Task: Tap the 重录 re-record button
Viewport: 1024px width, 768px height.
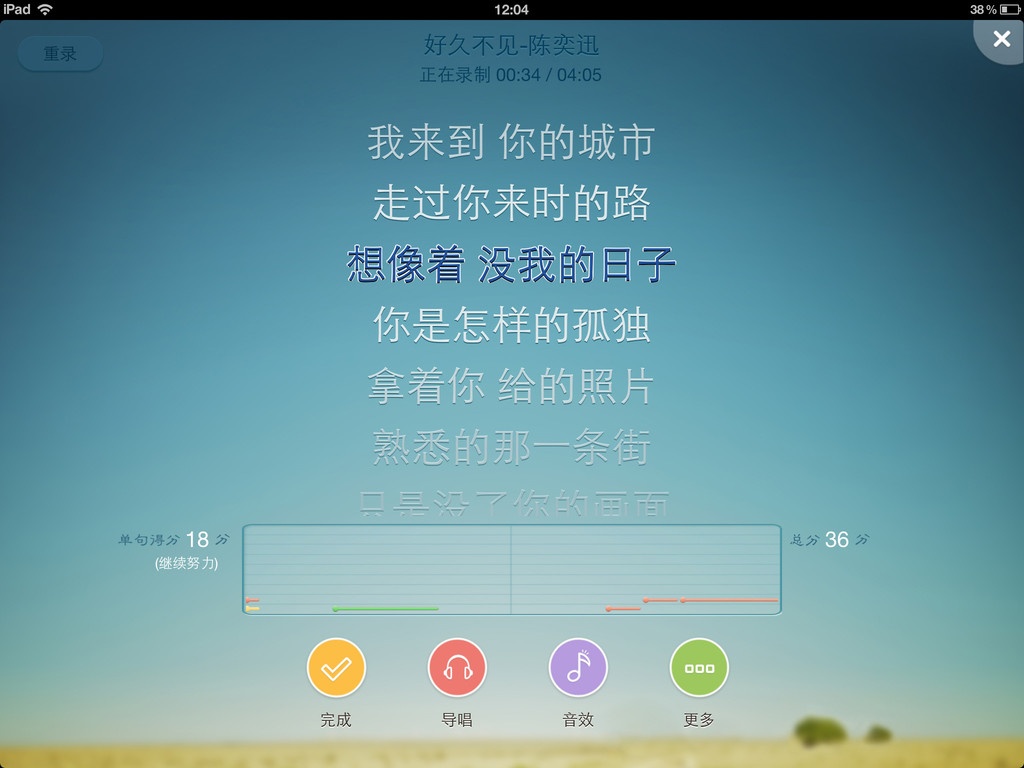Action: click(x=60, y=54)
